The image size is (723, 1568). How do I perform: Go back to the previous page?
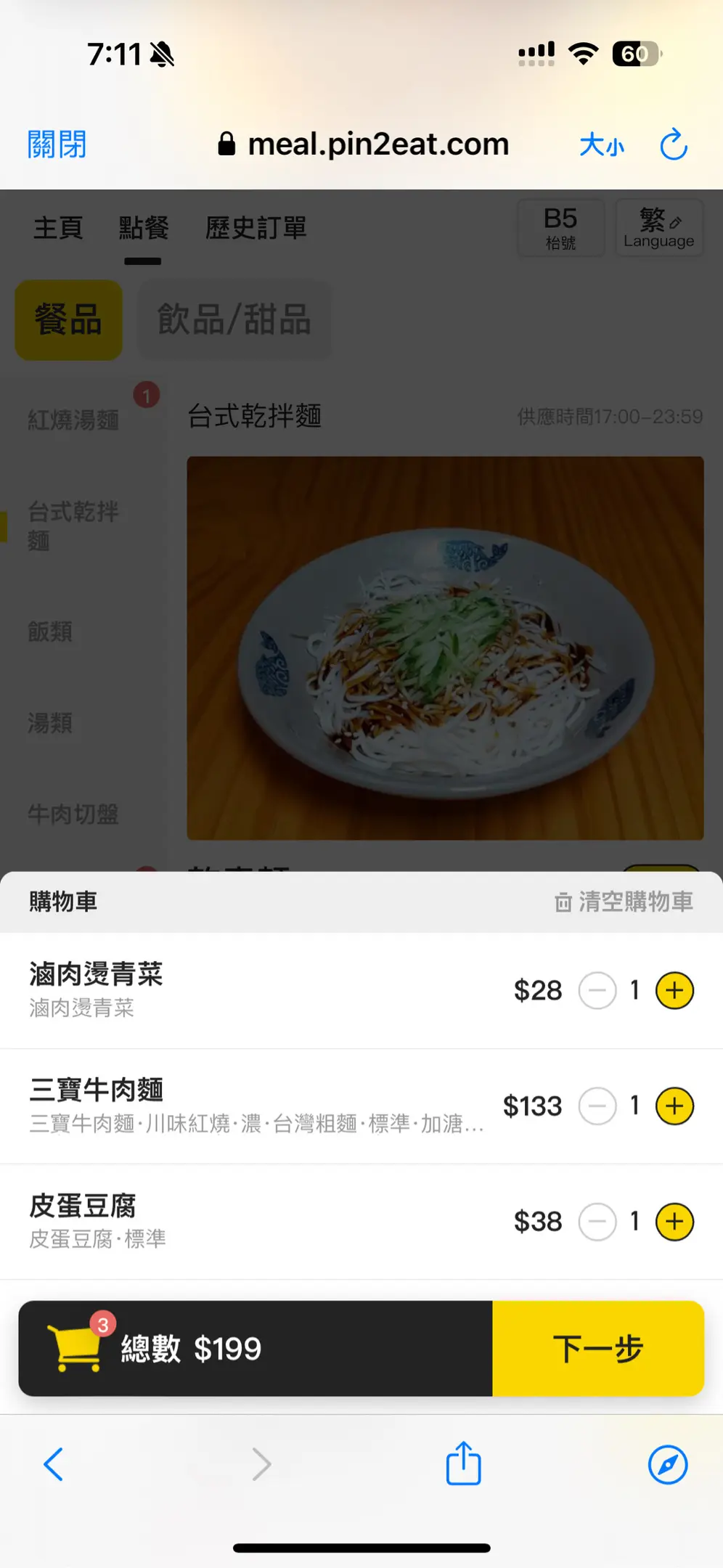click(54, 1463)
